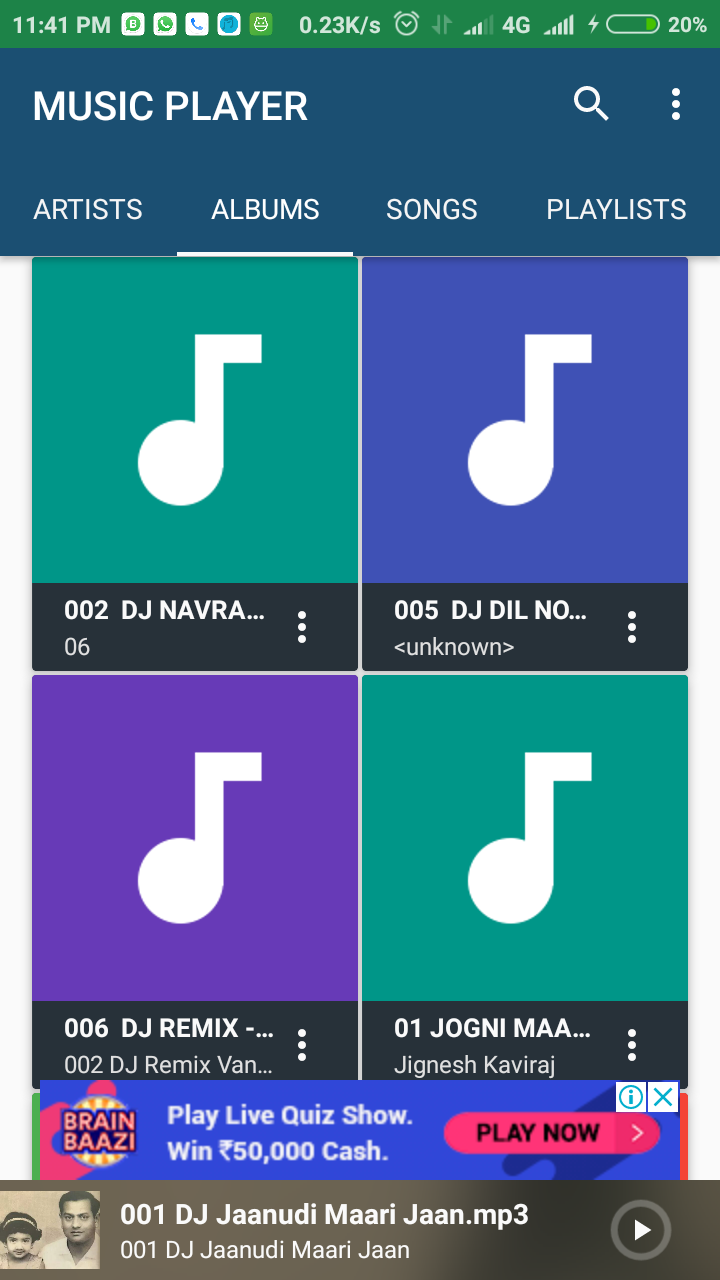Image resolution: width=720 pixels, height=1280 pixels.
Task: Tap the music note artwork of 005 DJ DIL NO album
Action: (524, 420)
